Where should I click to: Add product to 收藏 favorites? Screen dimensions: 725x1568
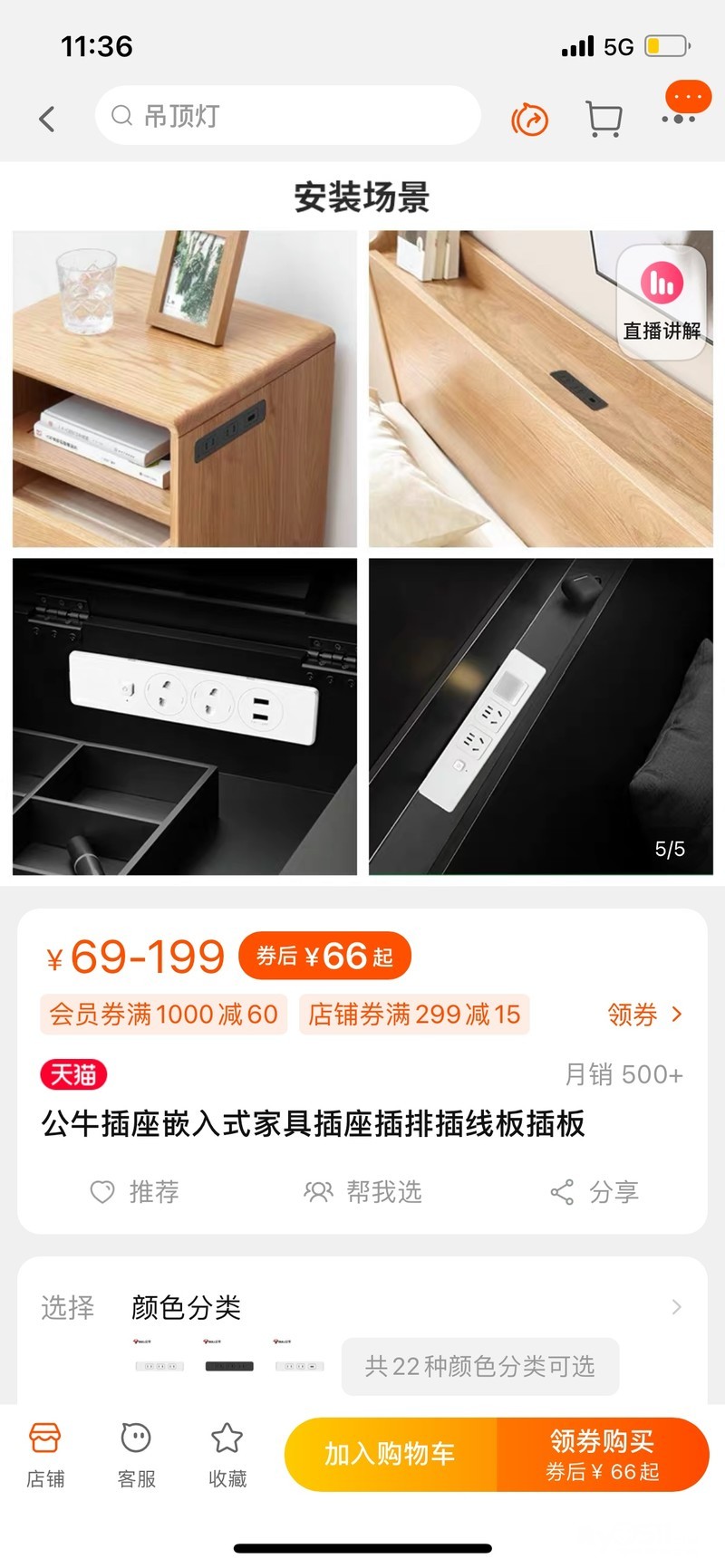tap(227, 1454)
